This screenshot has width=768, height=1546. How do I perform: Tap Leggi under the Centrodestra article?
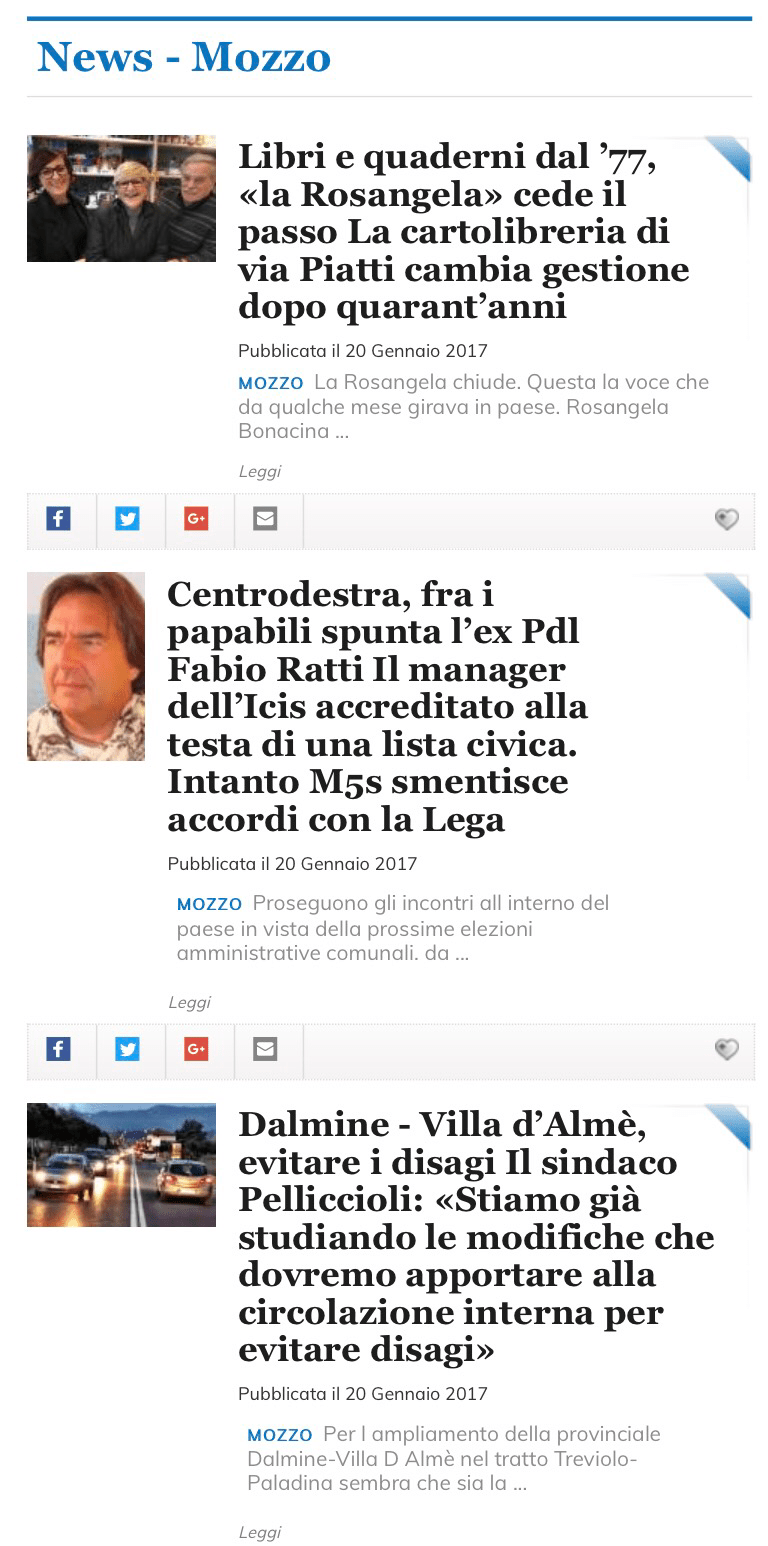coord(189,1002)
